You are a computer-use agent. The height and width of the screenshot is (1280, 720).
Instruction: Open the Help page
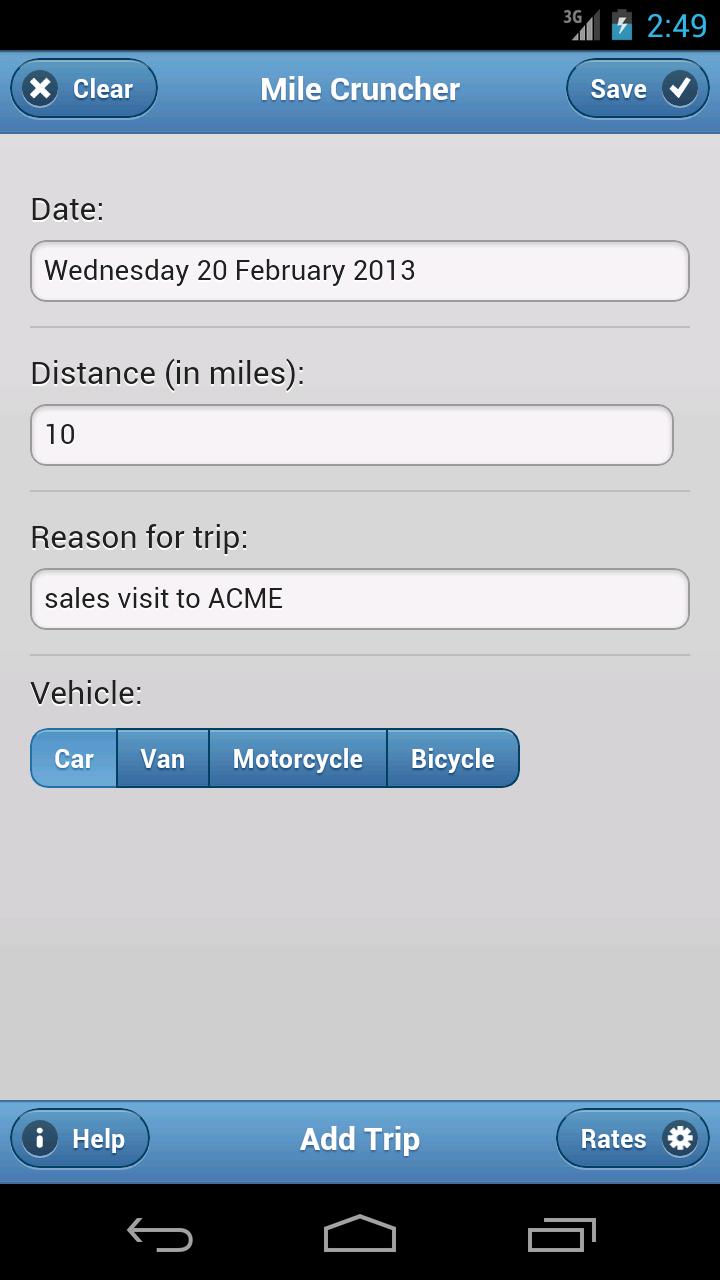[80, 1138]
